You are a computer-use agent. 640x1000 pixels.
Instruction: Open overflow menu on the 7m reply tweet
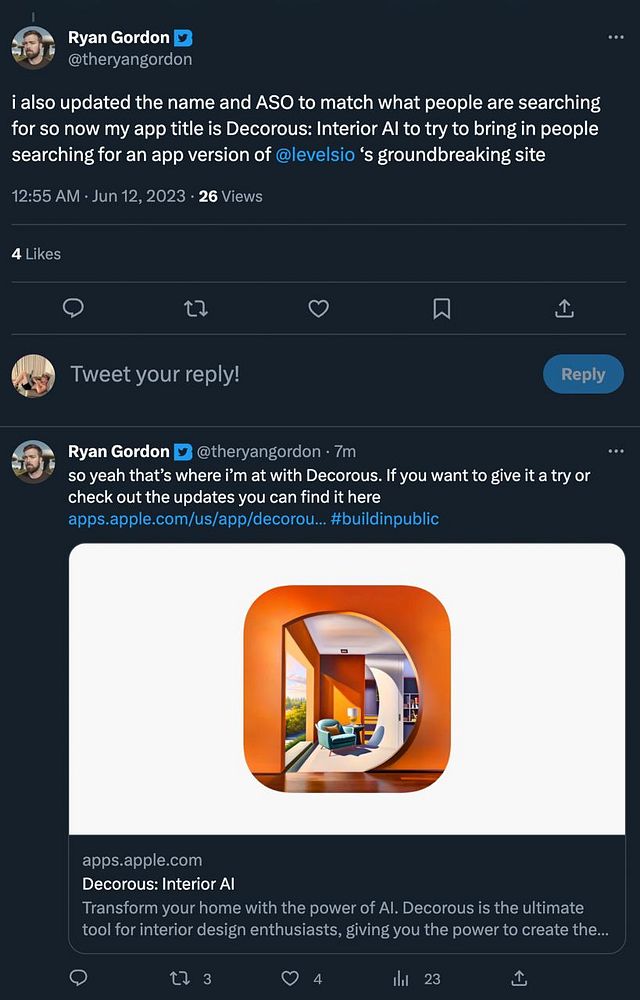616,451
